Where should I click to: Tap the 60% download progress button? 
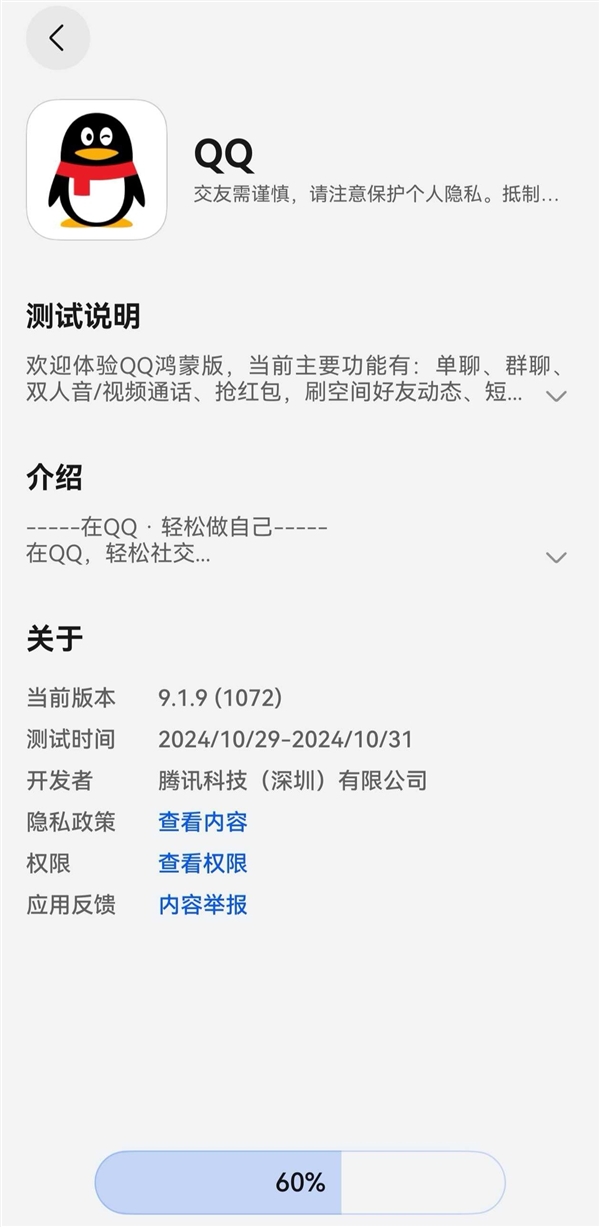click(x=300, y=1182)
